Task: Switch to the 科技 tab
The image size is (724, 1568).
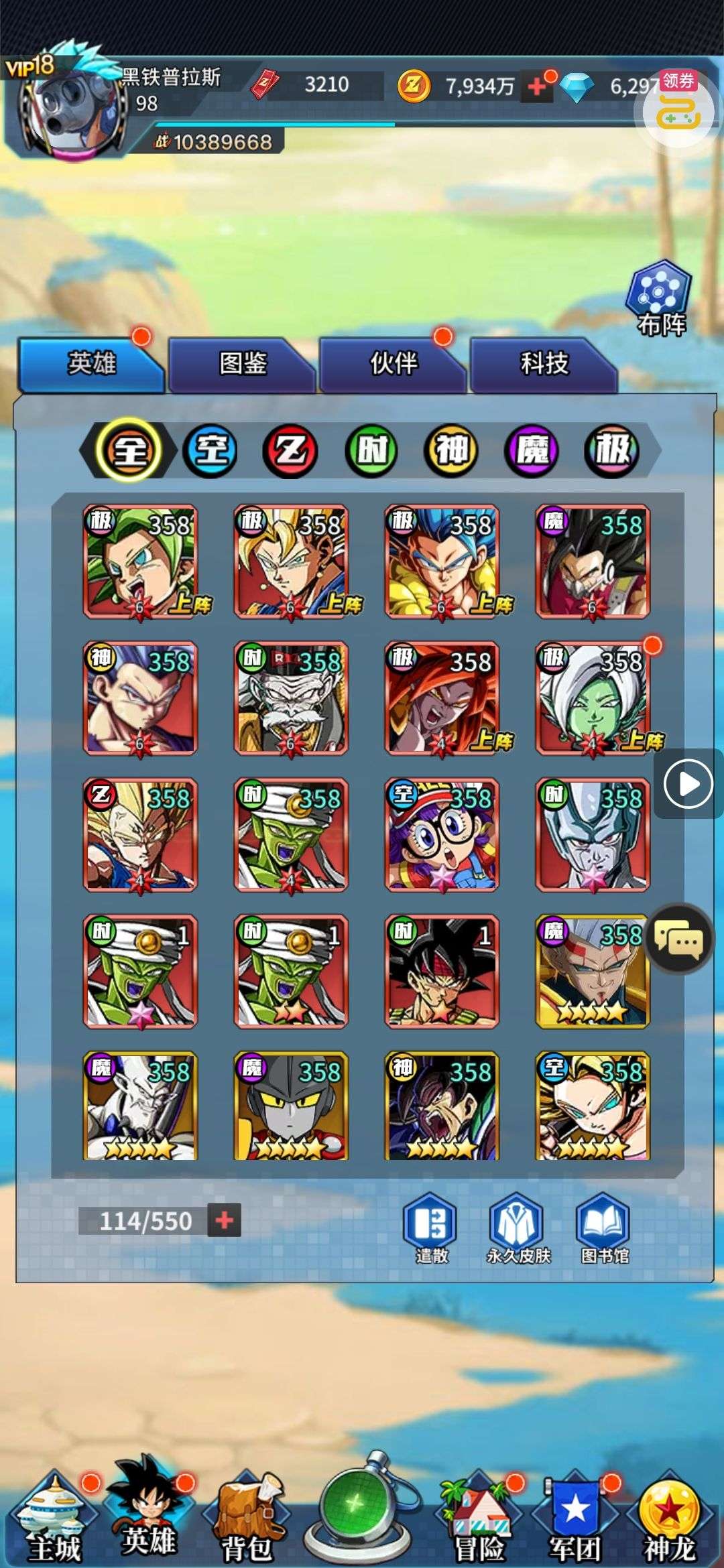Action: click(x=544, y=364)
